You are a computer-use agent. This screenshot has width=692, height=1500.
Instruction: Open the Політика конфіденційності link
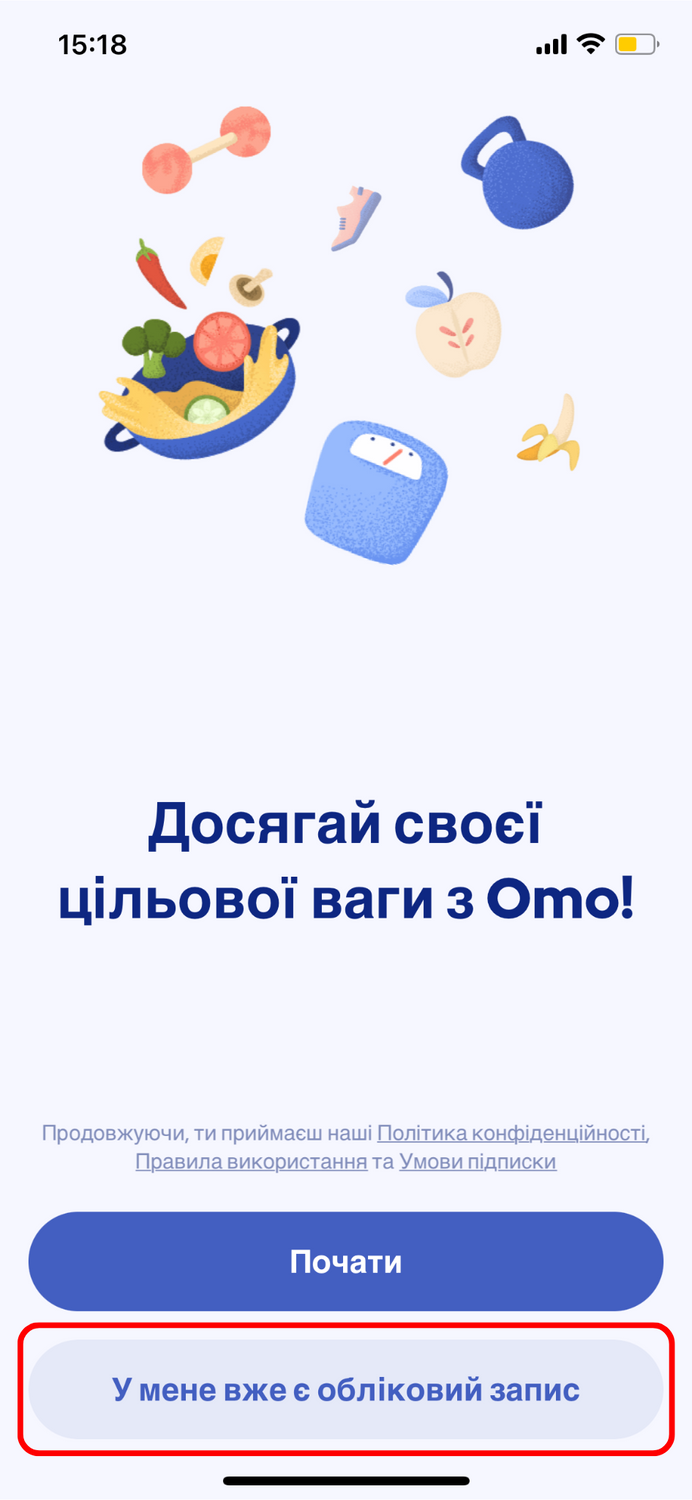(513, 1133)
